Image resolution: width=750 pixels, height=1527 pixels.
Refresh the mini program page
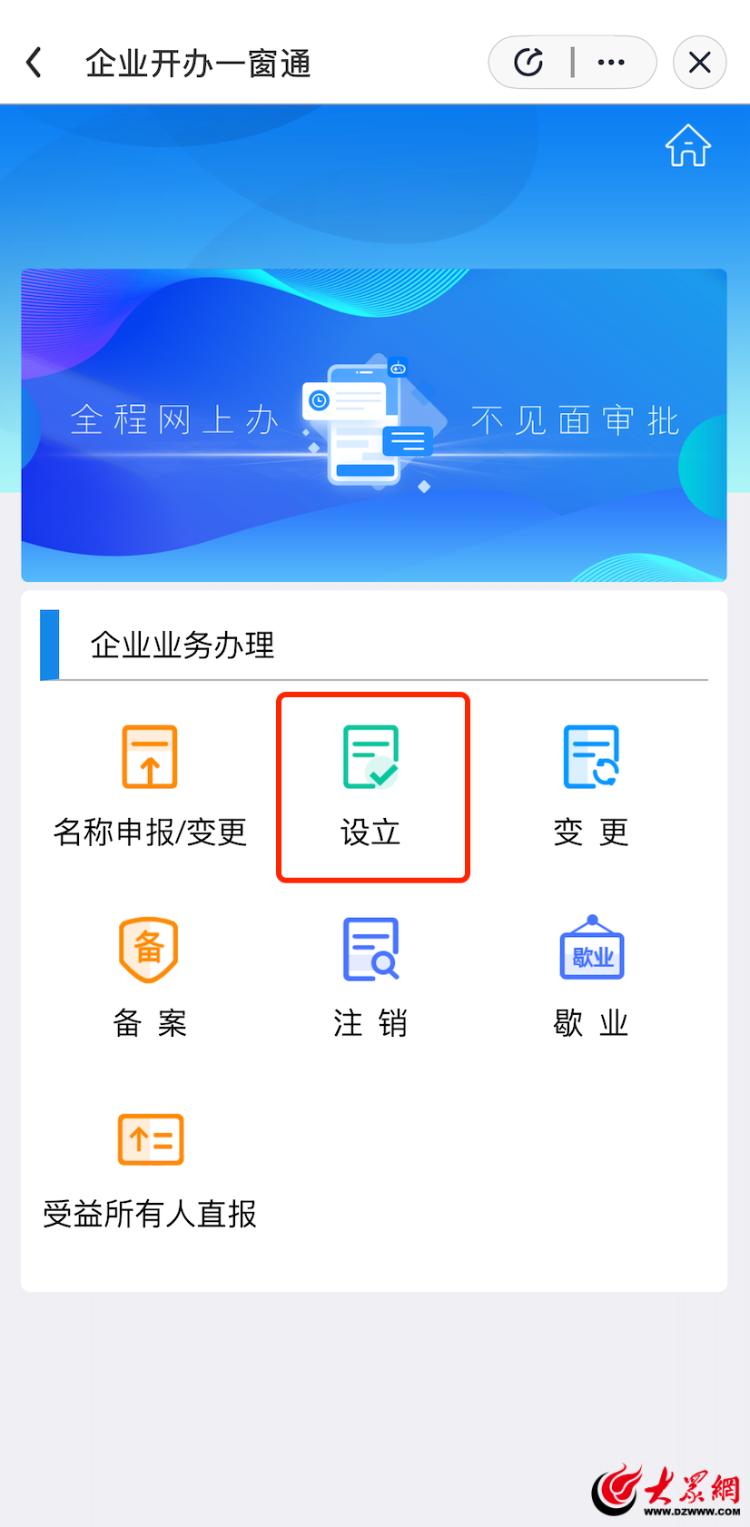(529, 63)
